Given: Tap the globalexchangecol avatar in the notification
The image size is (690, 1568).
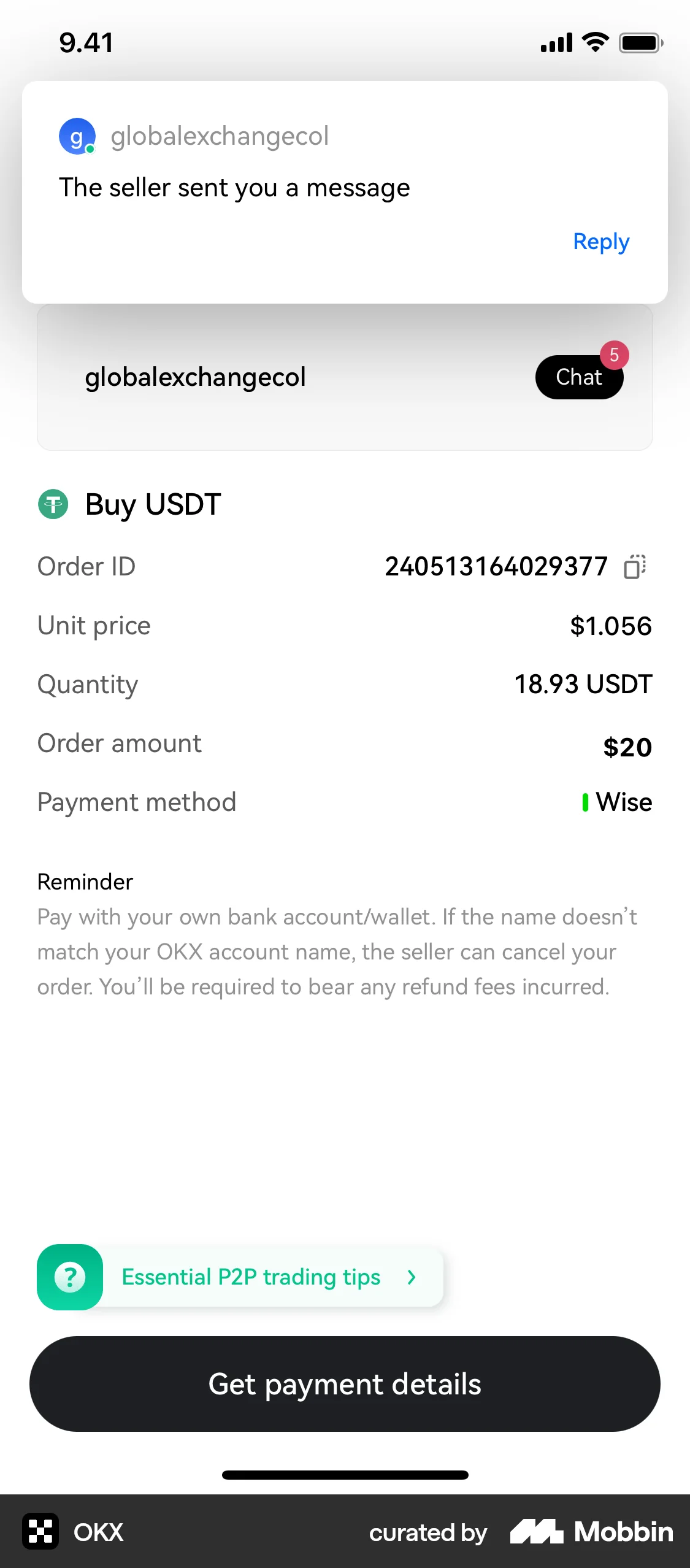Looking at the screenshot, I should click(x=76, y=136).
